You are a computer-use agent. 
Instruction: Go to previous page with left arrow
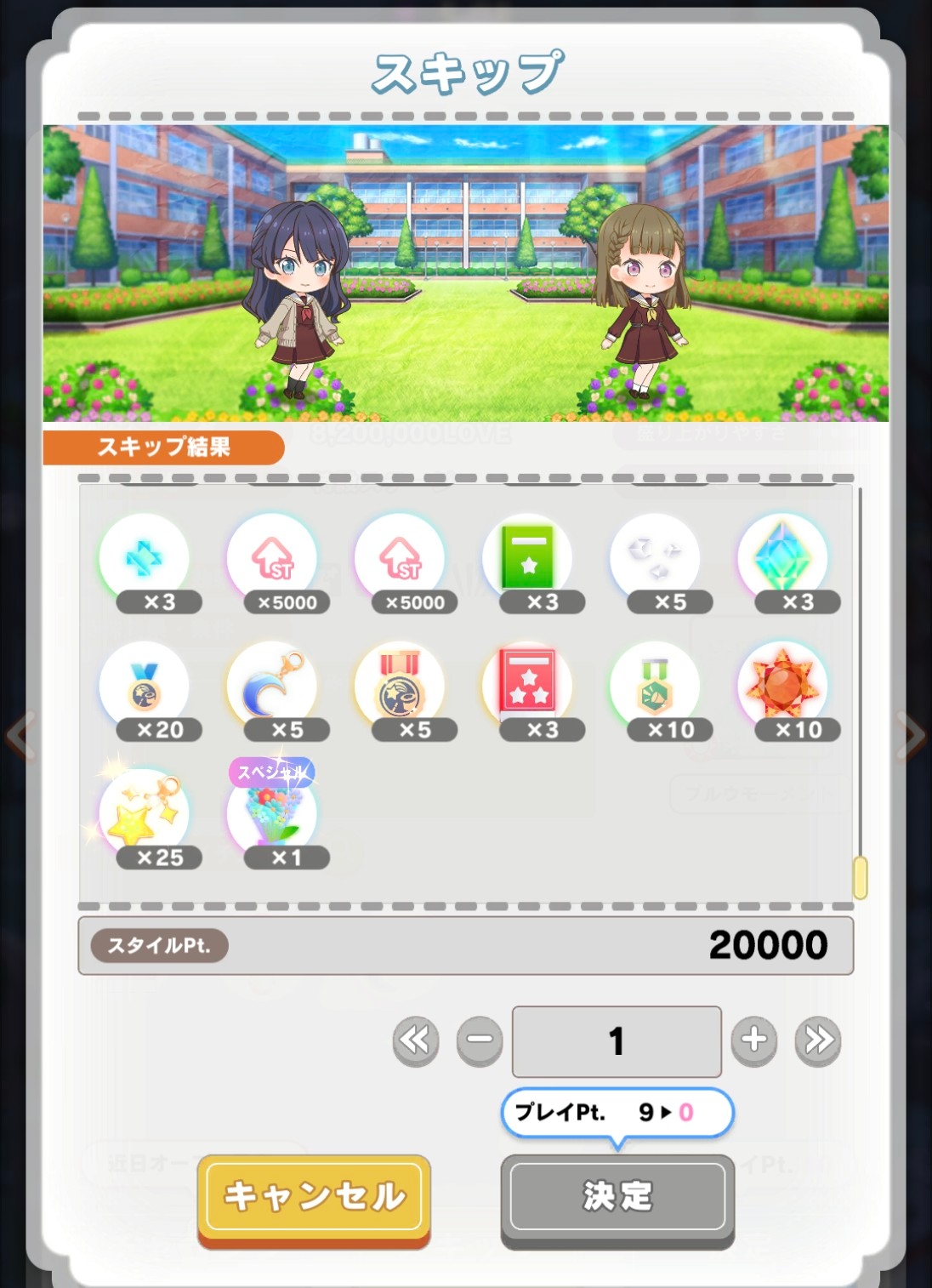click(20, 735)
